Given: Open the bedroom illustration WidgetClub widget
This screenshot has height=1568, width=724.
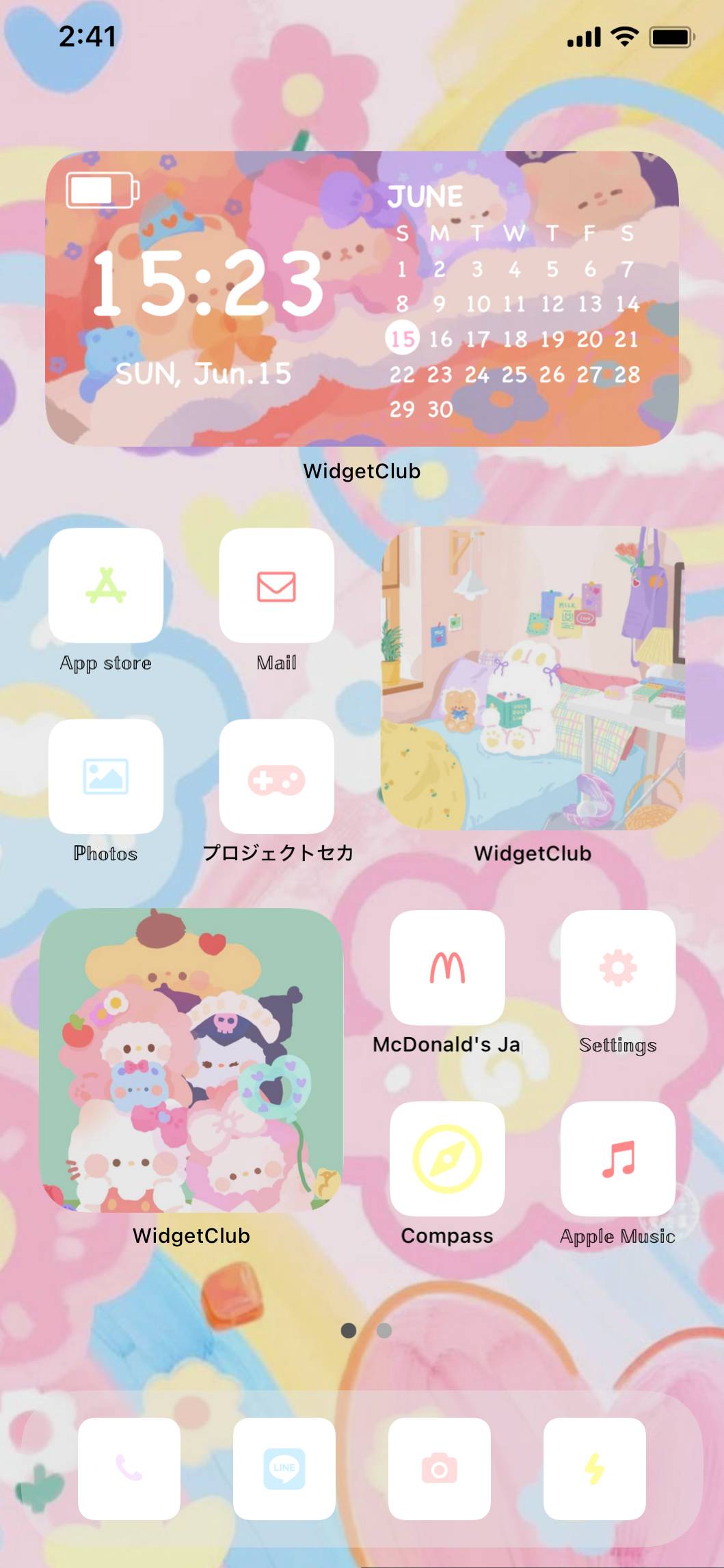Looking at the screenshot, I should pos(533,678).
